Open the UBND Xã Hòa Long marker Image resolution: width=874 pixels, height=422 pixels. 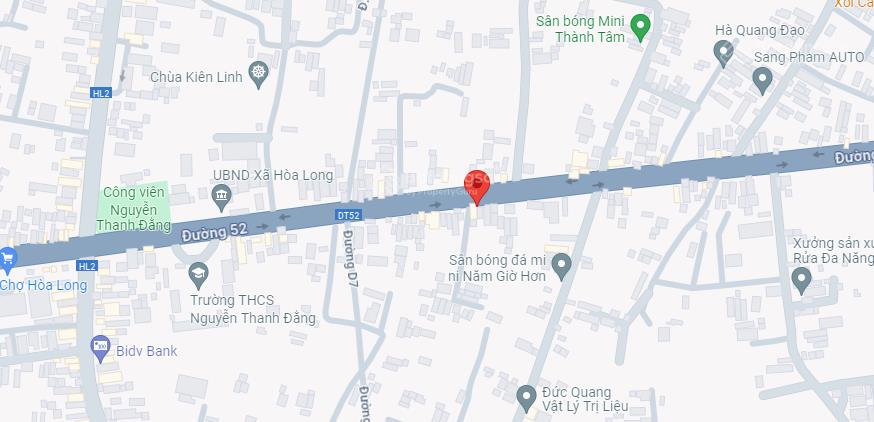click(x=195, y=175)
